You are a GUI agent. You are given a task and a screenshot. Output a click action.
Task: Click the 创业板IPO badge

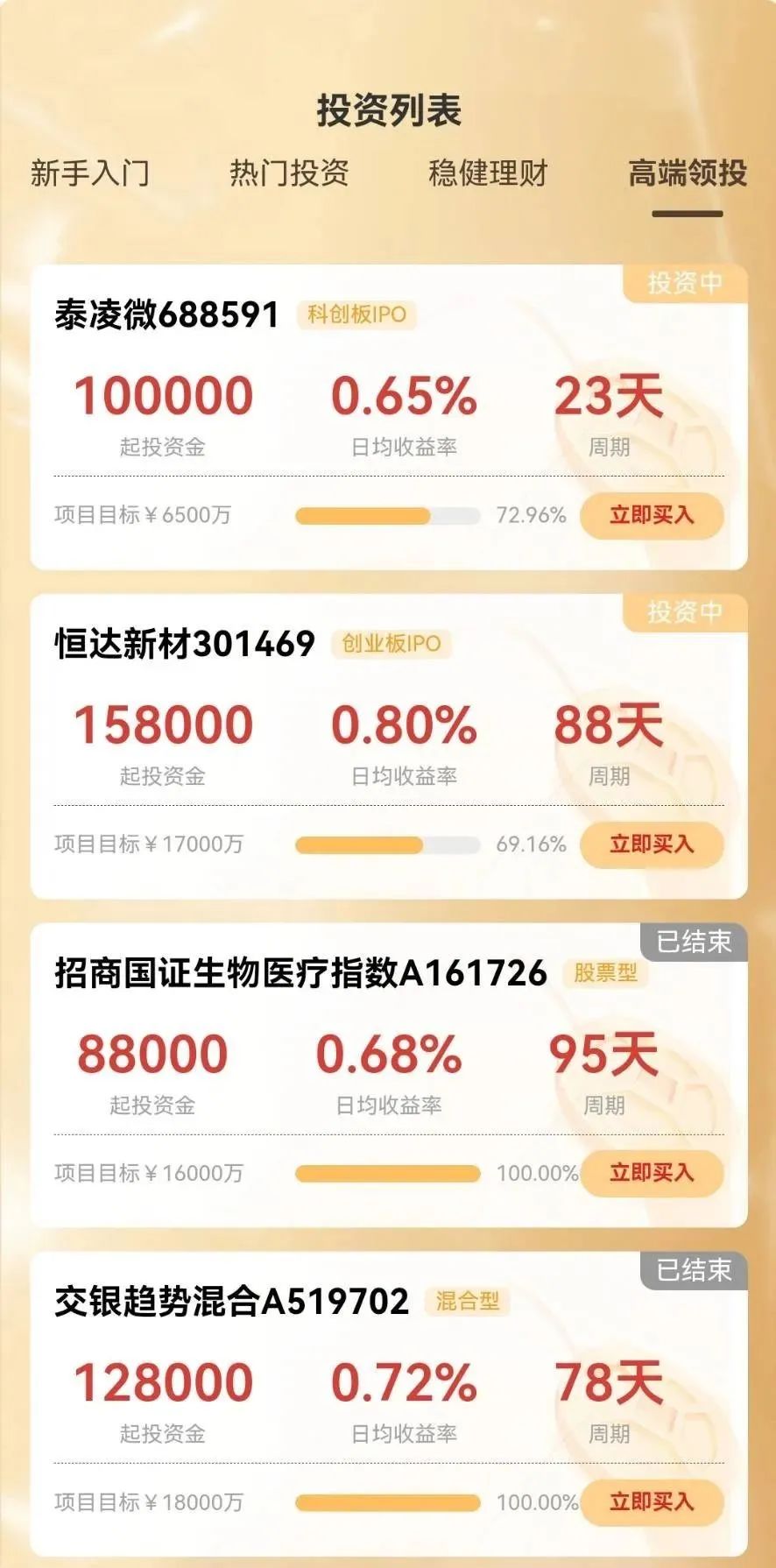393,645
